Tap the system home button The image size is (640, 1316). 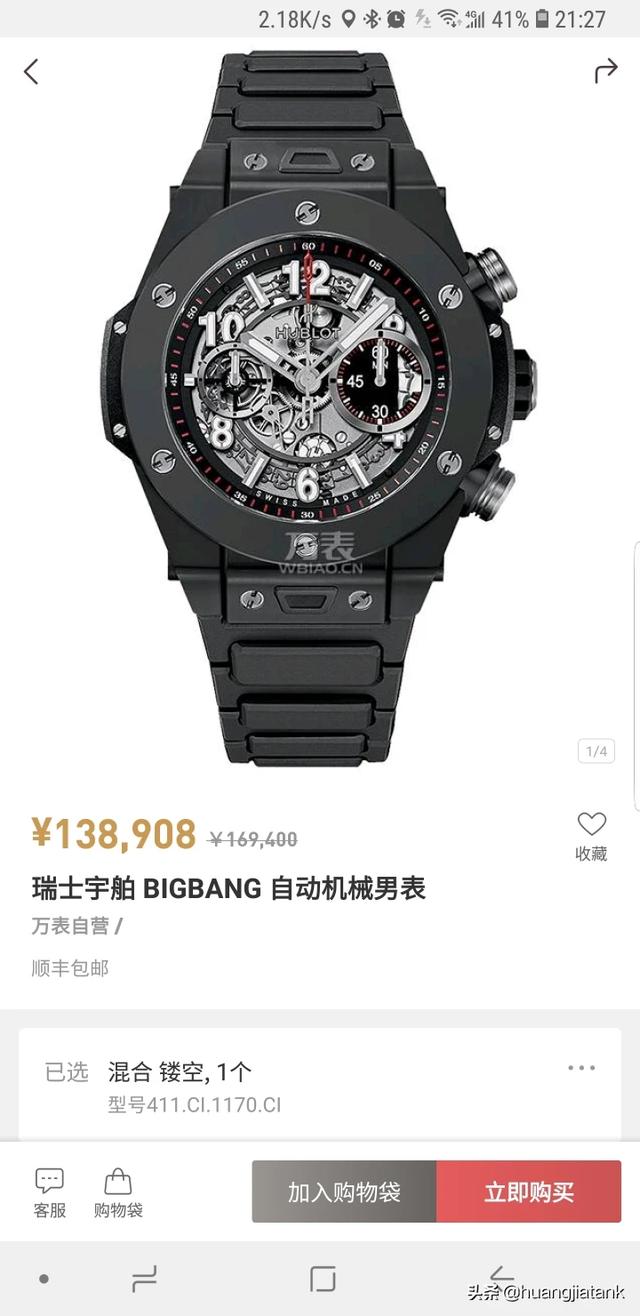[x=323, y=1279]
